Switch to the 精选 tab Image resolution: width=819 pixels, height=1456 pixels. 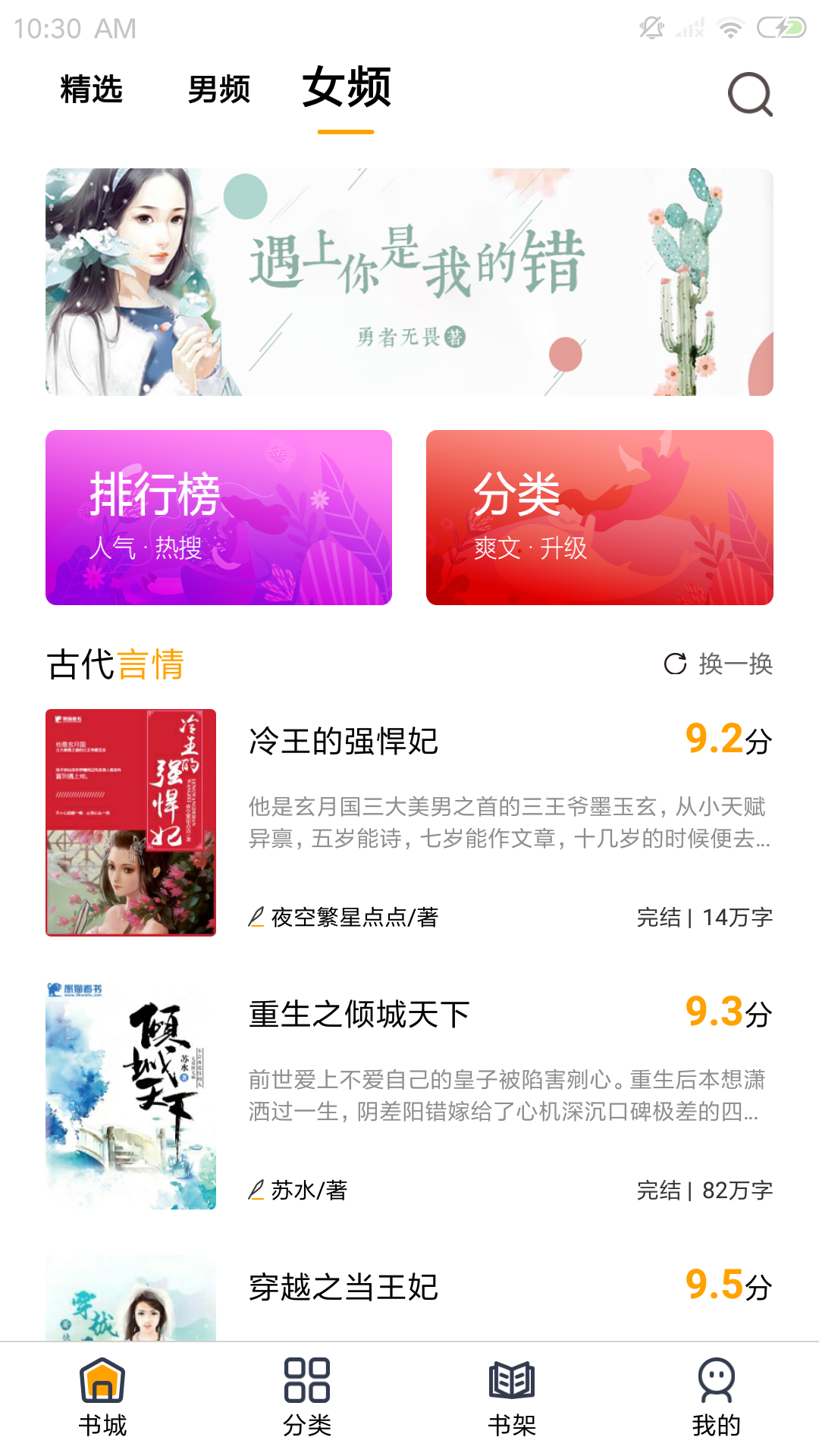click(x=92, y=89)
